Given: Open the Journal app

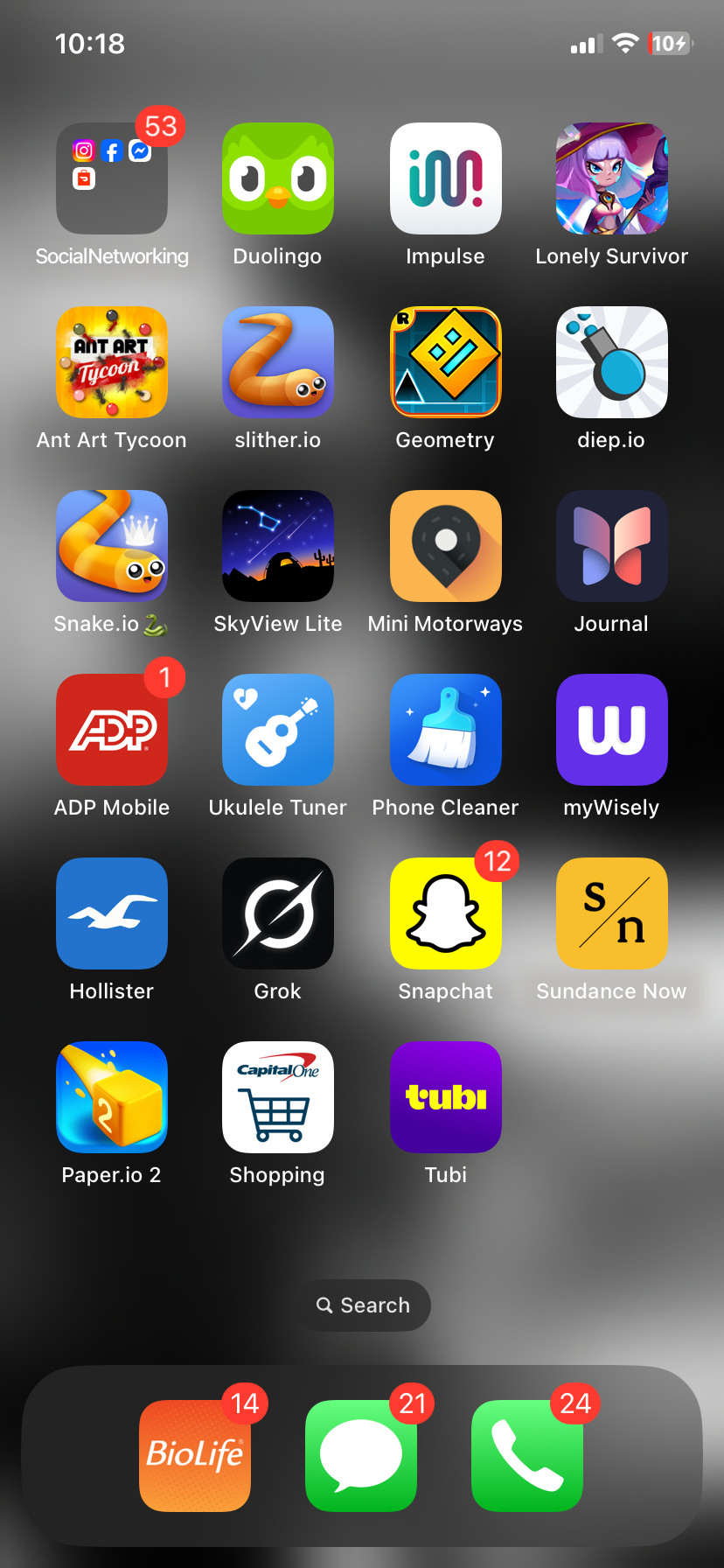Looking at the screenshot, I should coord(612,546).
